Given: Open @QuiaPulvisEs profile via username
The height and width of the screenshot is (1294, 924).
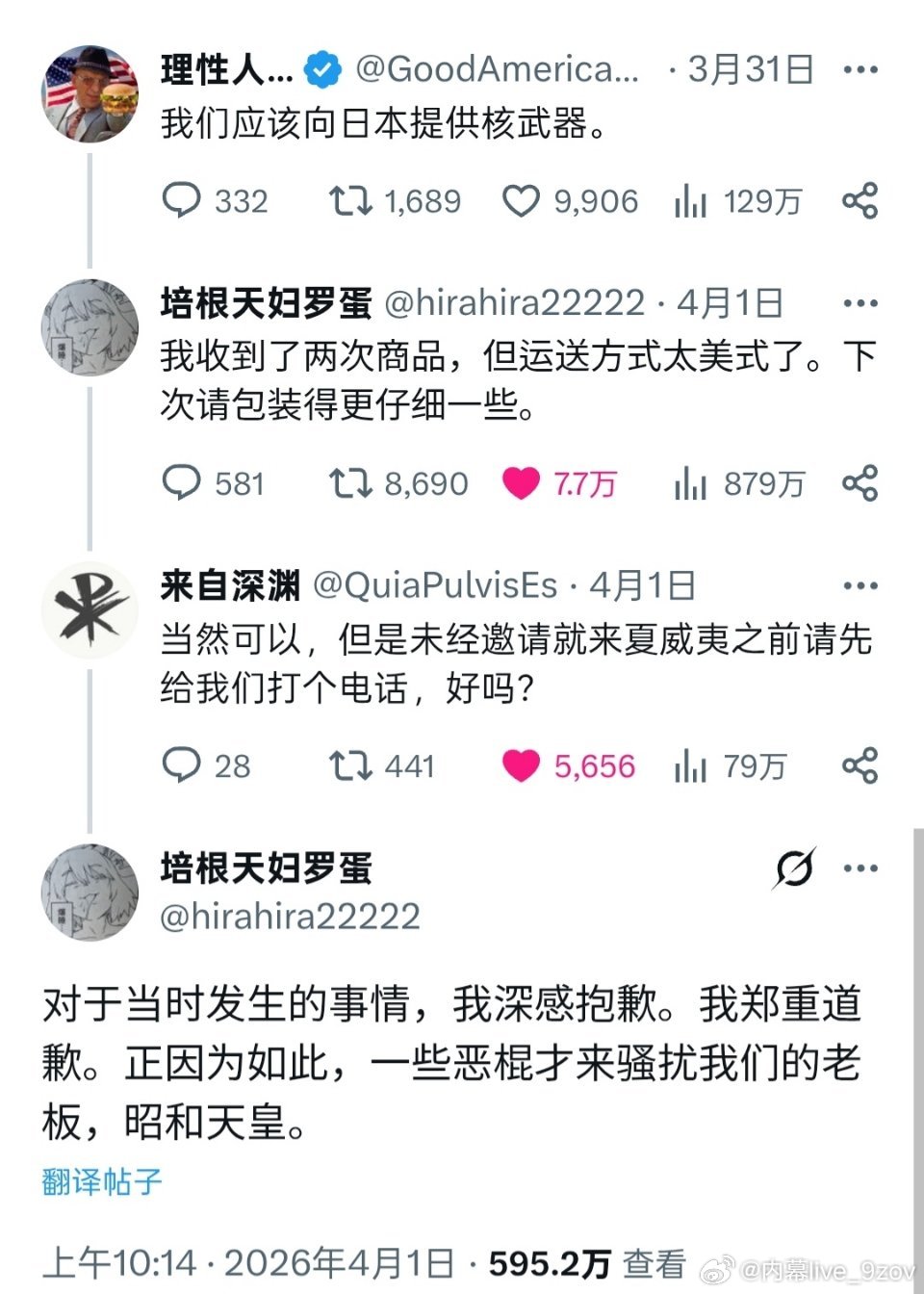Looking at the screenshot, I should click(x=435, y=584).
